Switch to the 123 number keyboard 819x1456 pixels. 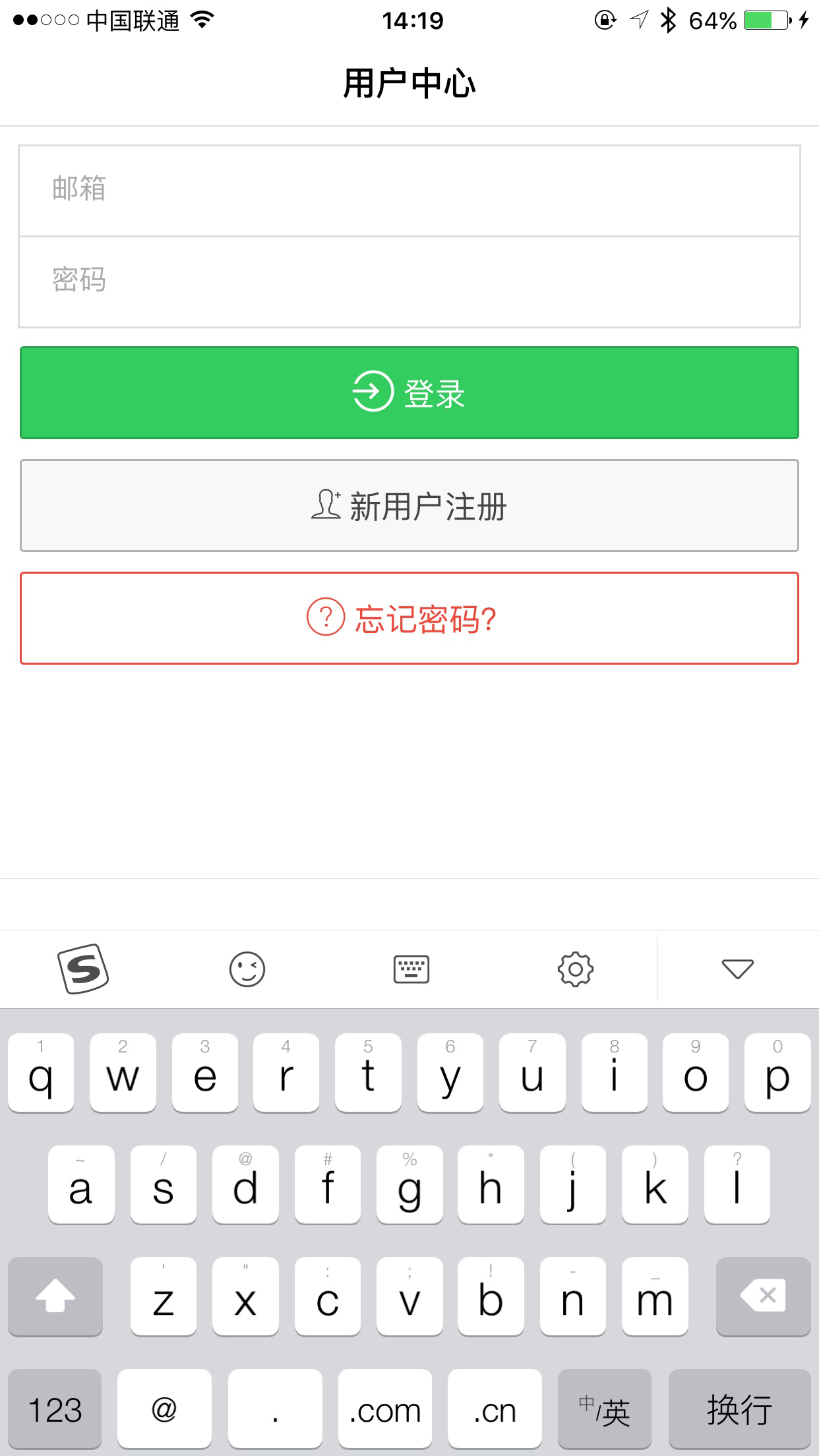[55, 1409]
